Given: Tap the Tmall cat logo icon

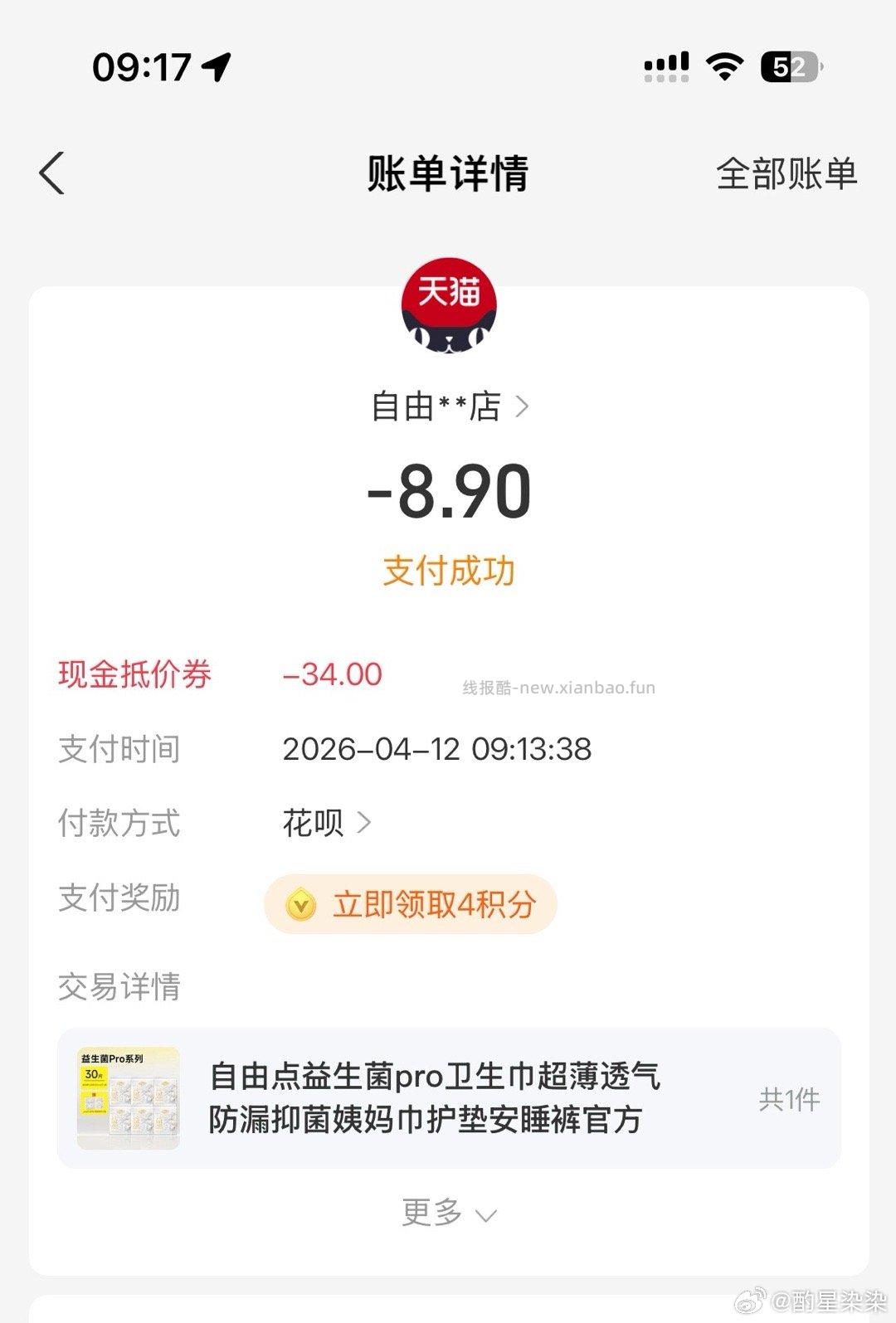Looking at the screenshot, I should click(448, 305).
